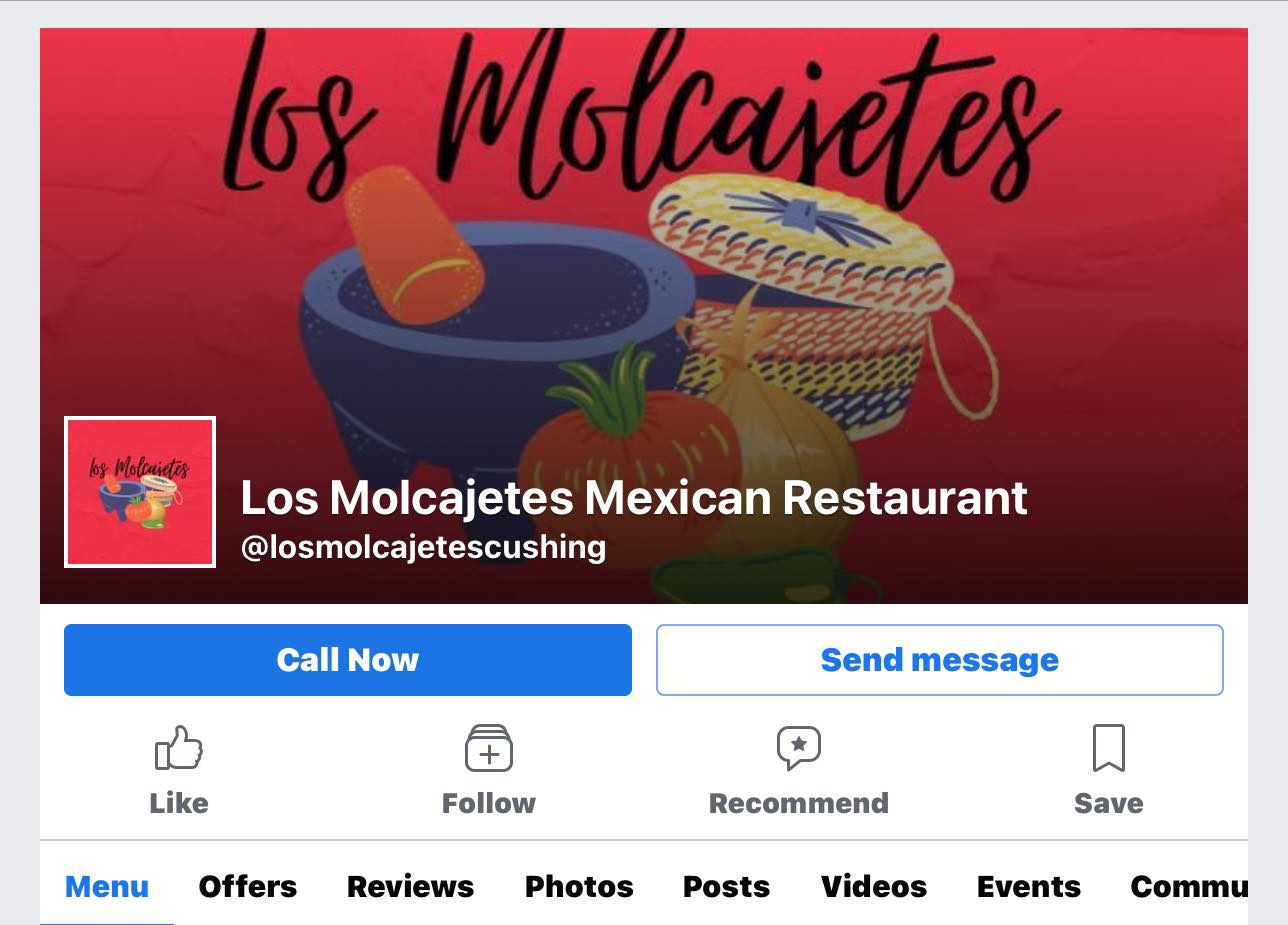Recommend Los Molcajetes Mexican Restaurant
The image size is (1288, 925).
coord(798,770)
